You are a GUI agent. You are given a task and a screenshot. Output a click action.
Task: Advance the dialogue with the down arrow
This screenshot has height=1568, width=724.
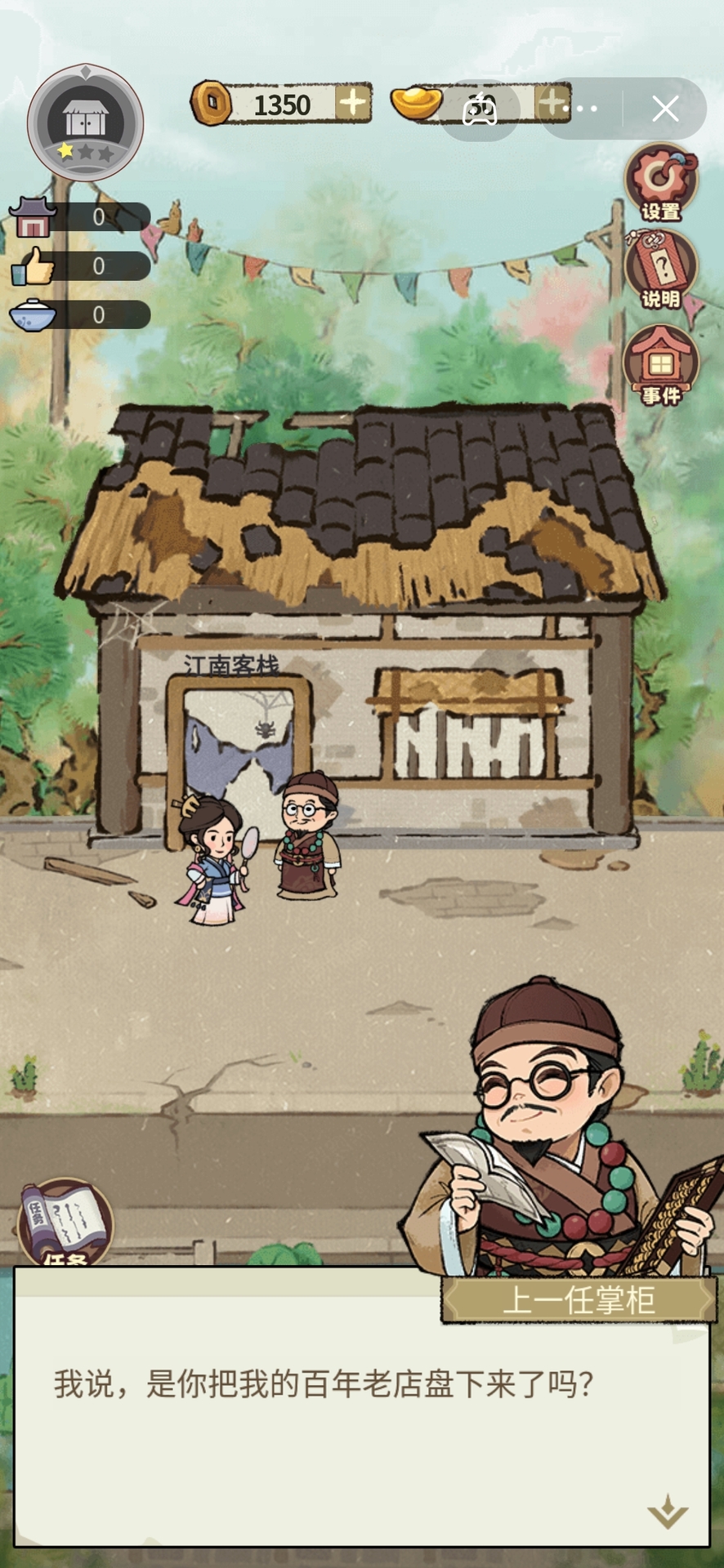[667, 1511]
